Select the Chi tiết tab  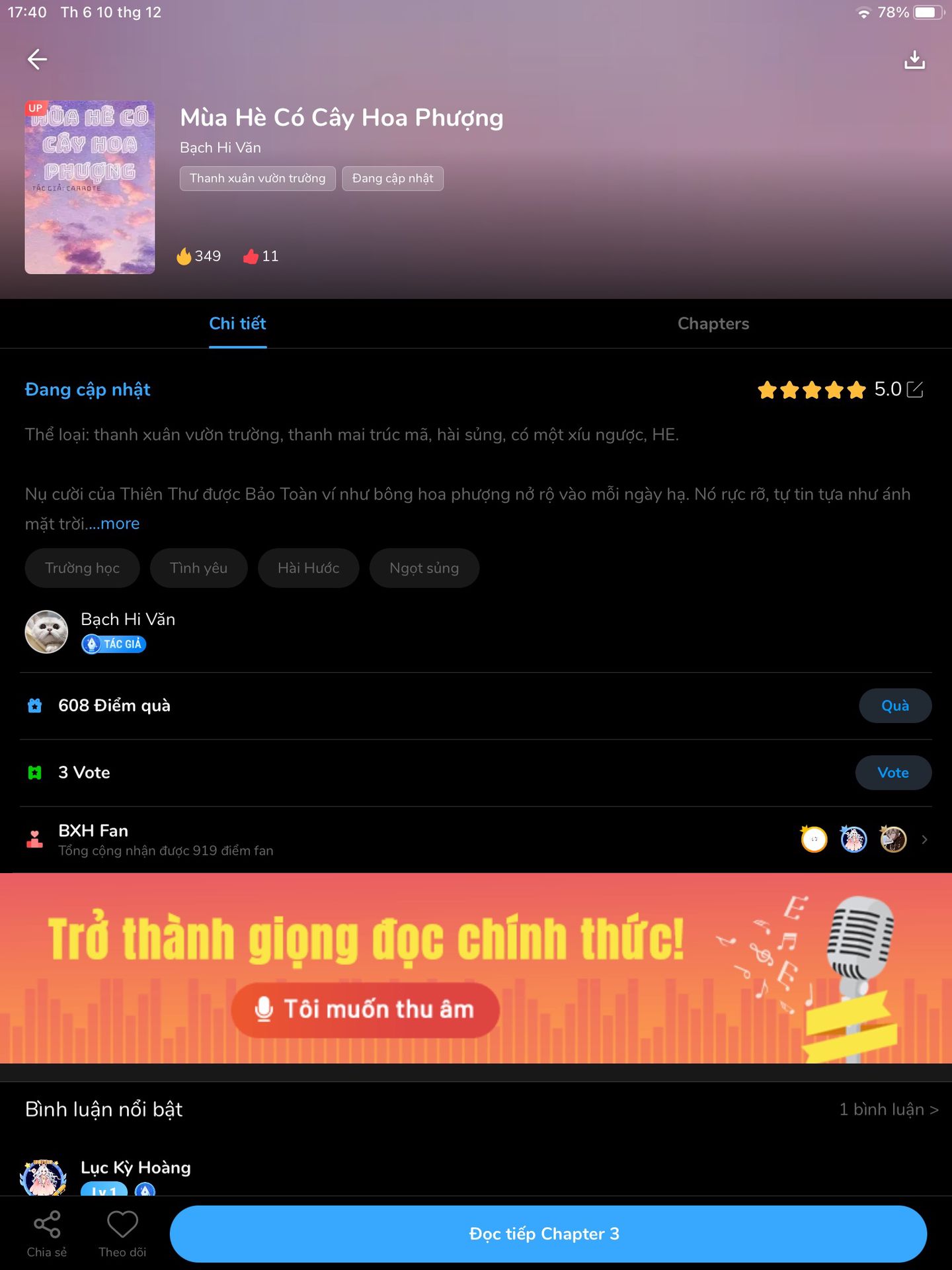237,323
